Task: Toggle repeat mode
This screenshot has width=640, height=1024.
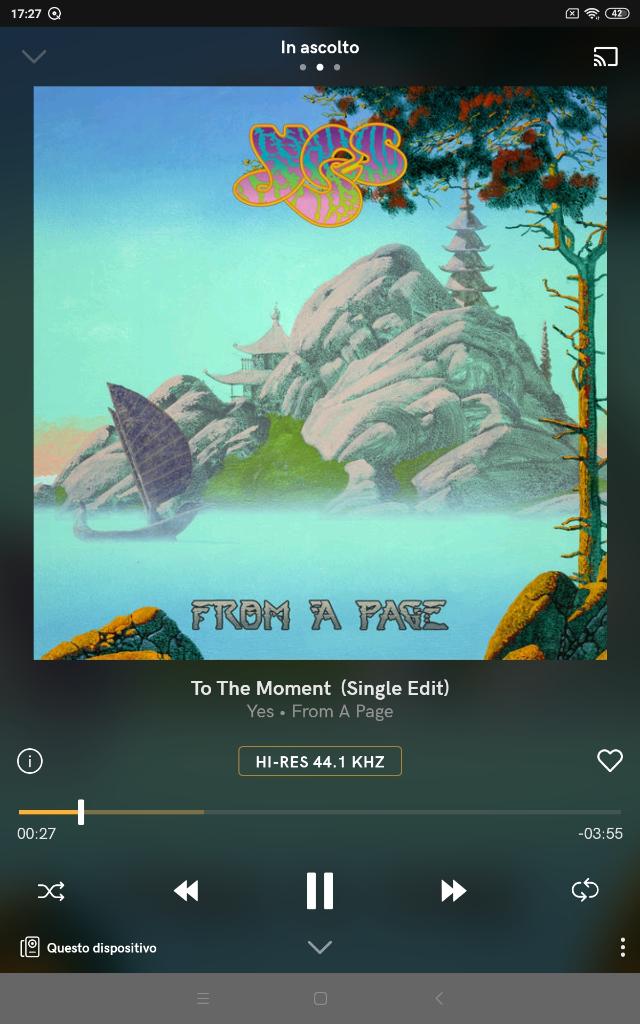Action: point(585,890)
